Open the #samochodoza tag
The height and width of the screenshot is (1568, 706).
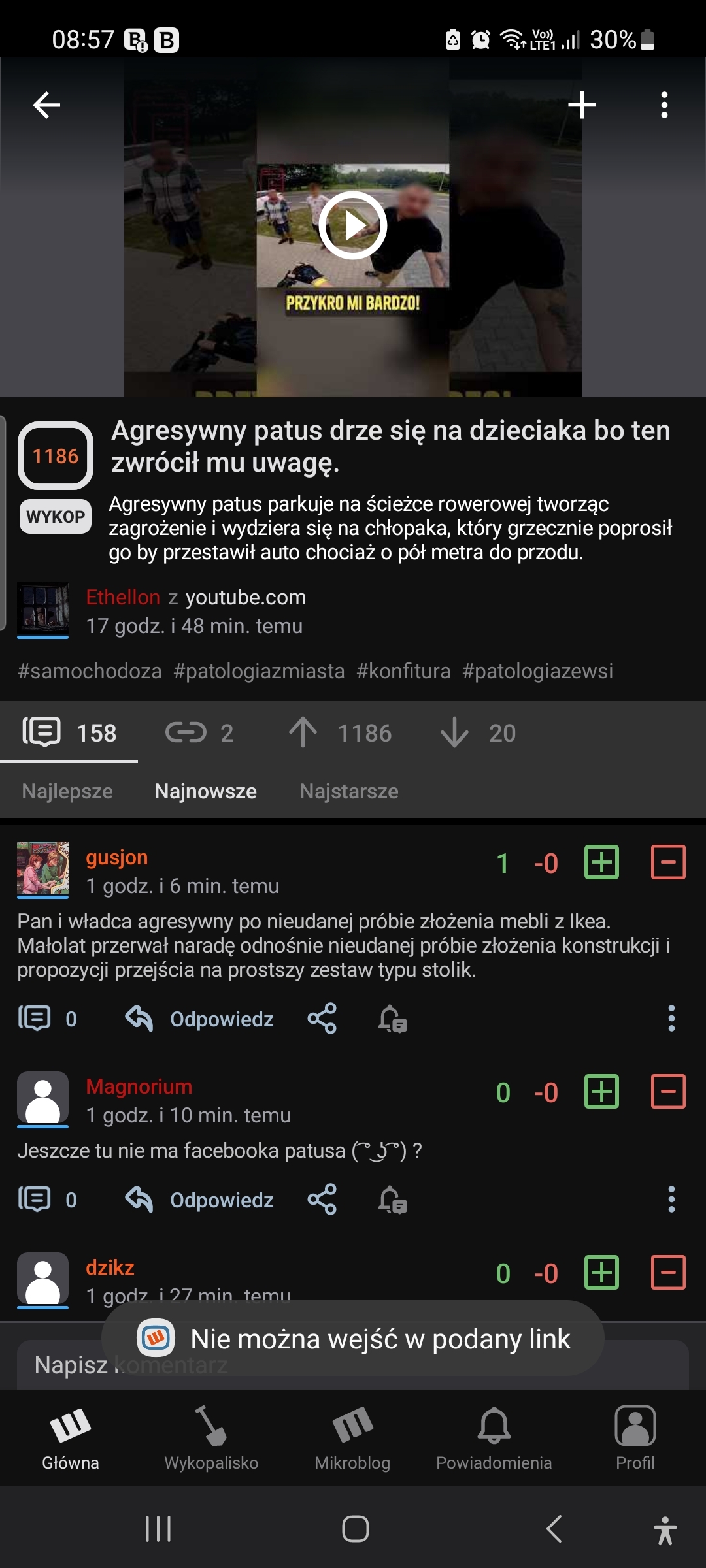(x=90, y=671)
